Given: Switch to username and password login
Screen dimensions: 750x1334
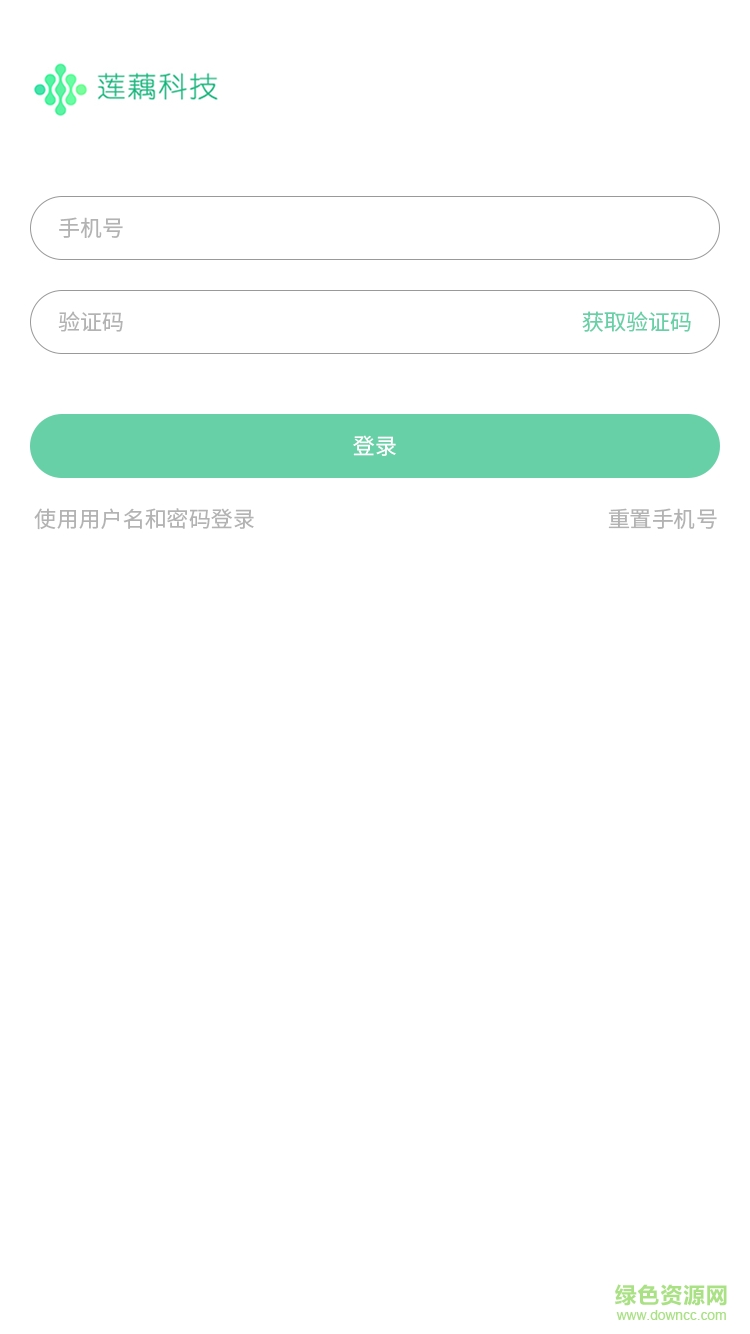Looking at the screenshot, I should coord(143,520).
